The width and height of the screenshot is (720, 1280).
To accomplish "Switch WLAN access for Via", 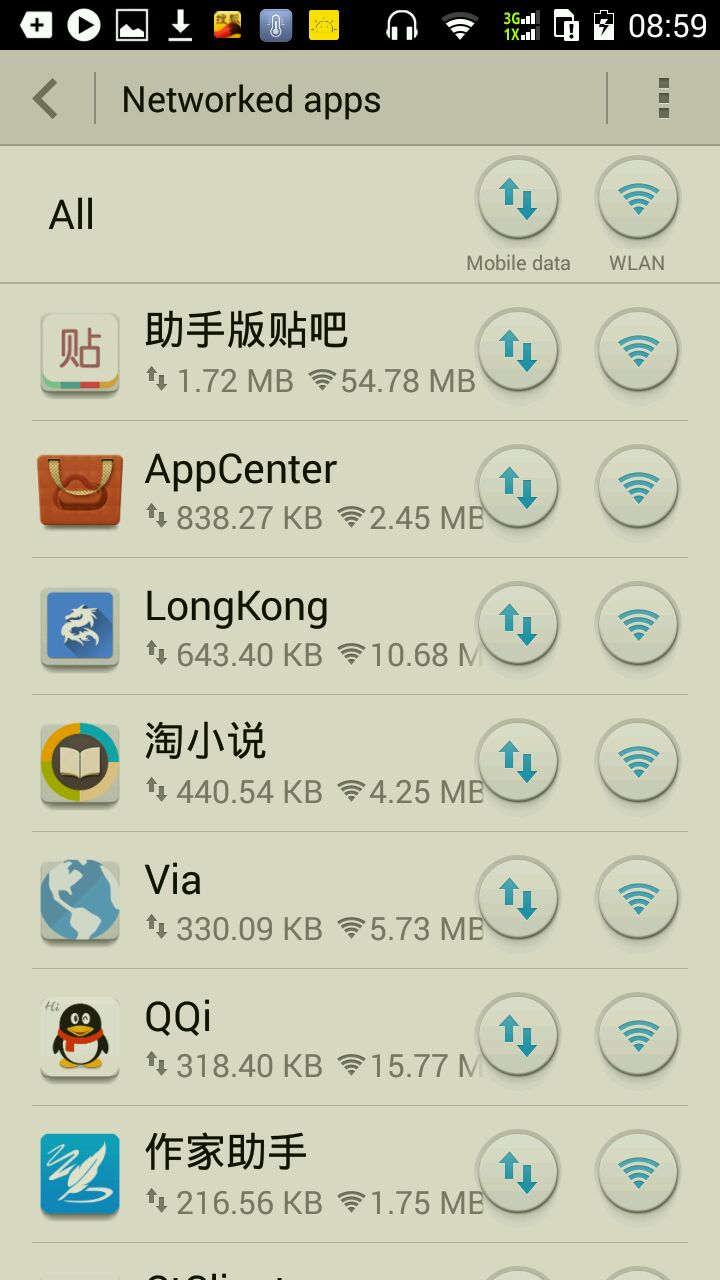I will 638,899.
